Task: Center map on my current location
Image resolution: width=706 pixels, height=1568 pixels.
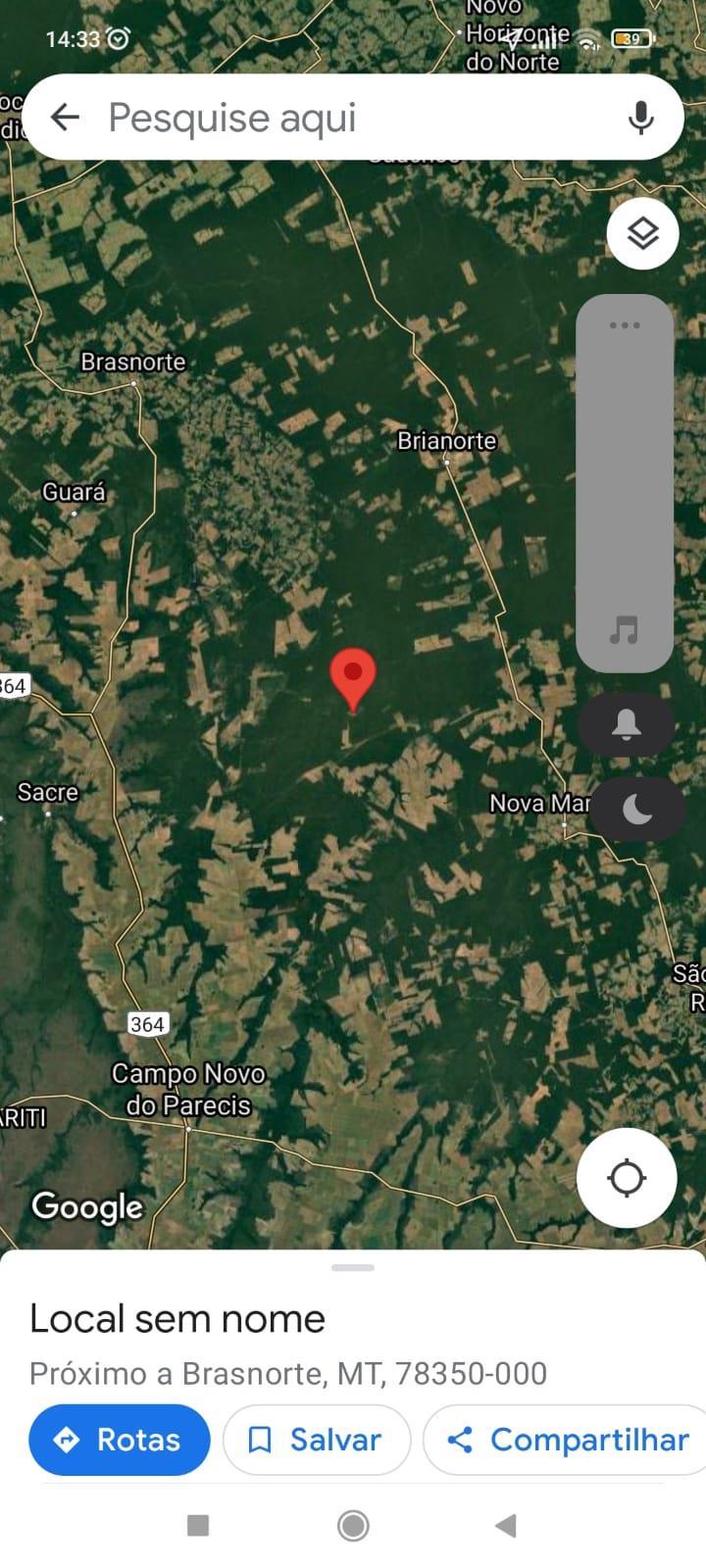Action: pyautogui.click(x=627, y=1177)
